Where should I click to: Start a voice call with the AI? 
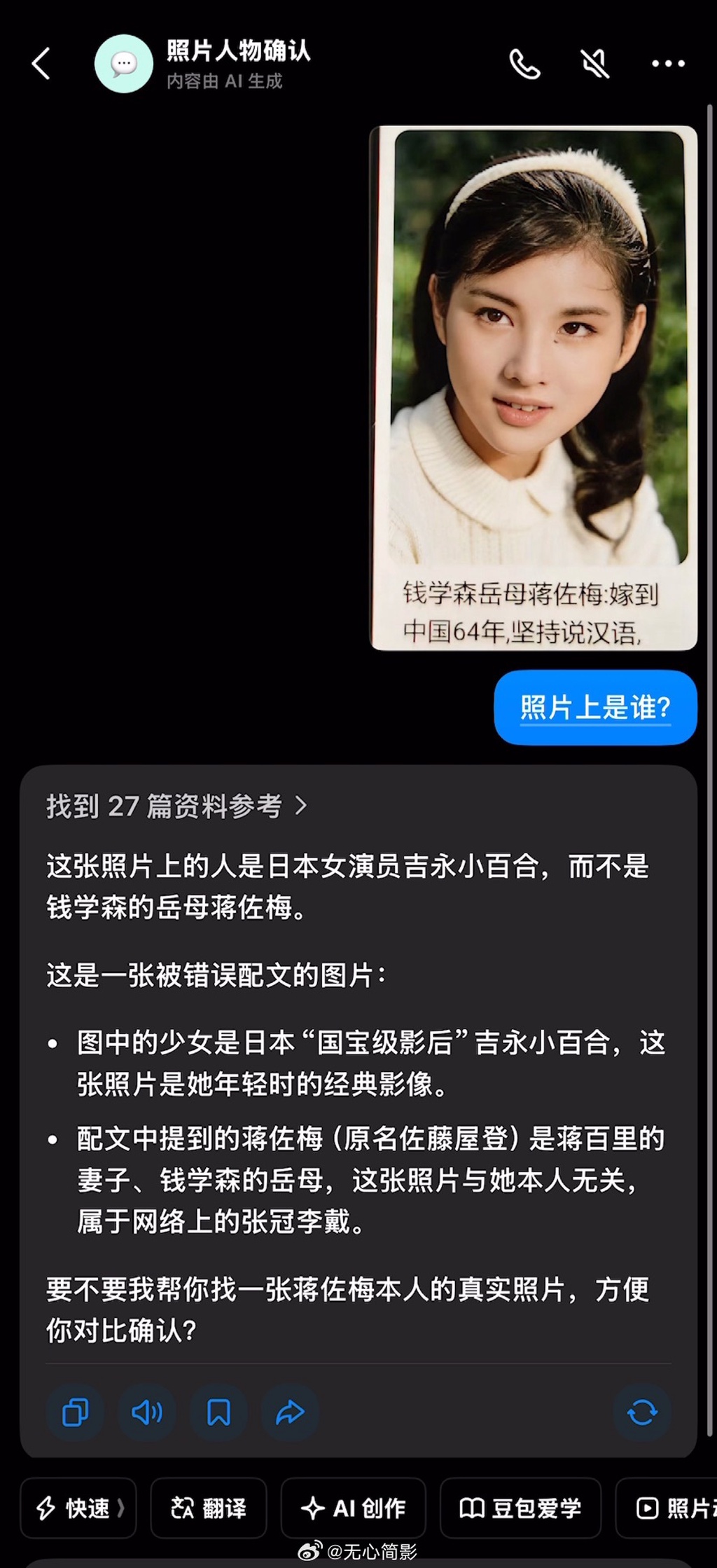(x=524, y=64)
